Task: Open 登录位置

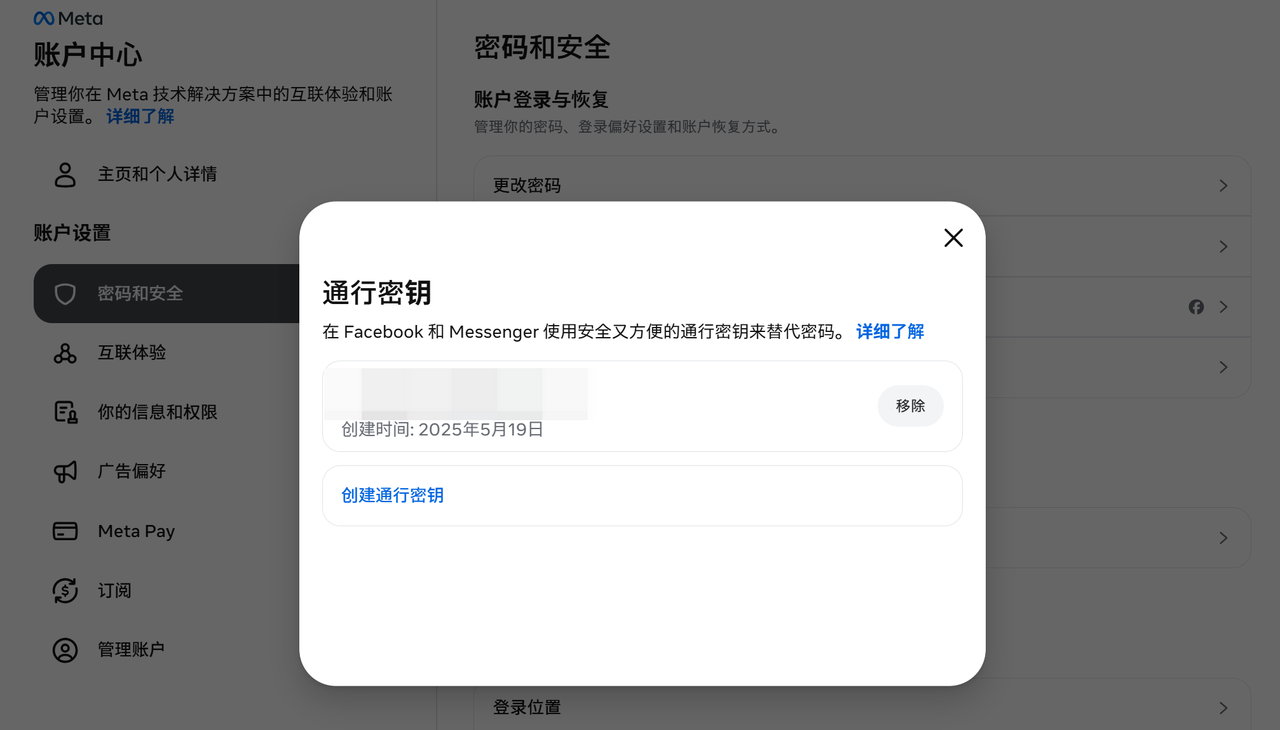Action: (862, 707)
